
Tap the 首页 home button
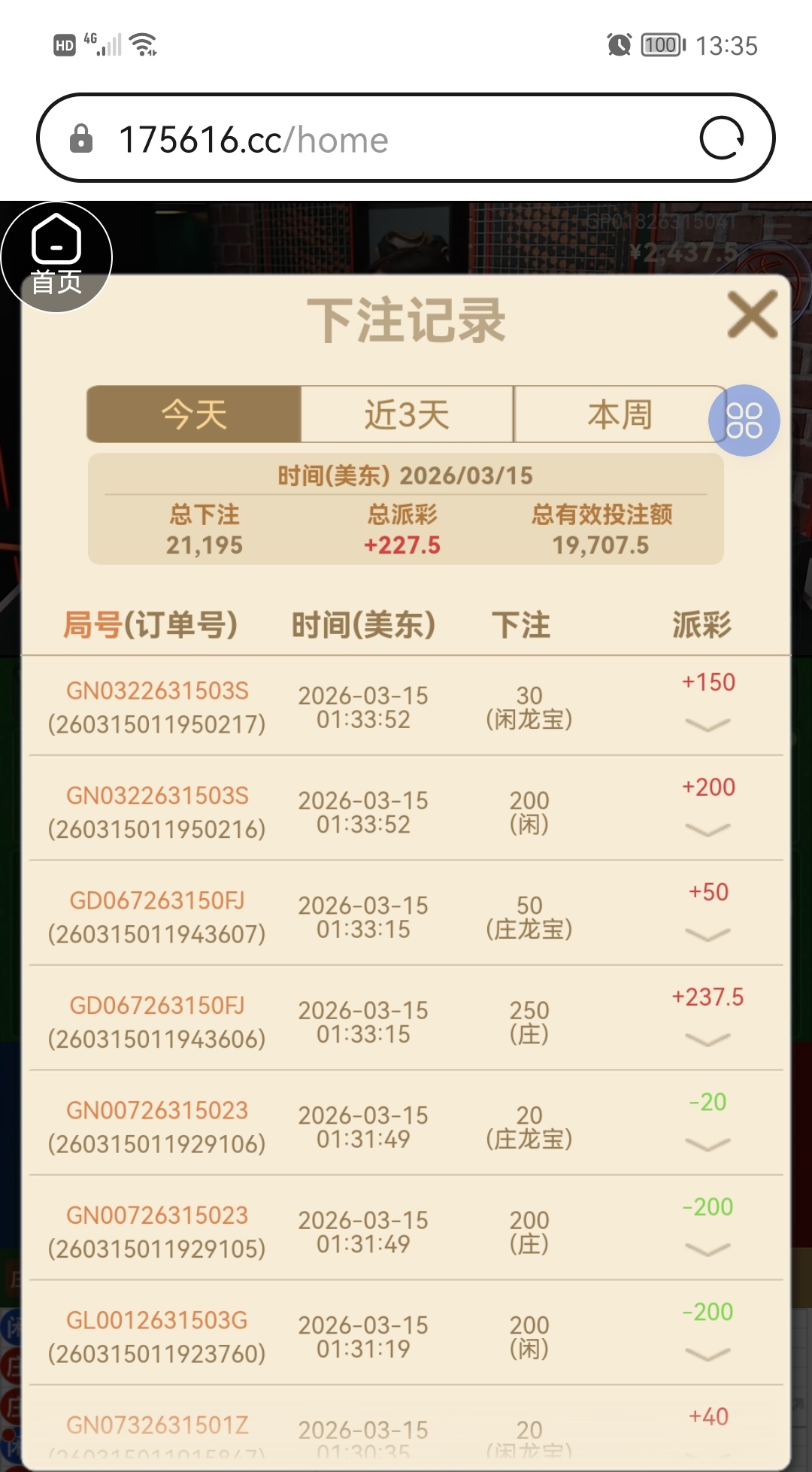(x=56, y=257)
